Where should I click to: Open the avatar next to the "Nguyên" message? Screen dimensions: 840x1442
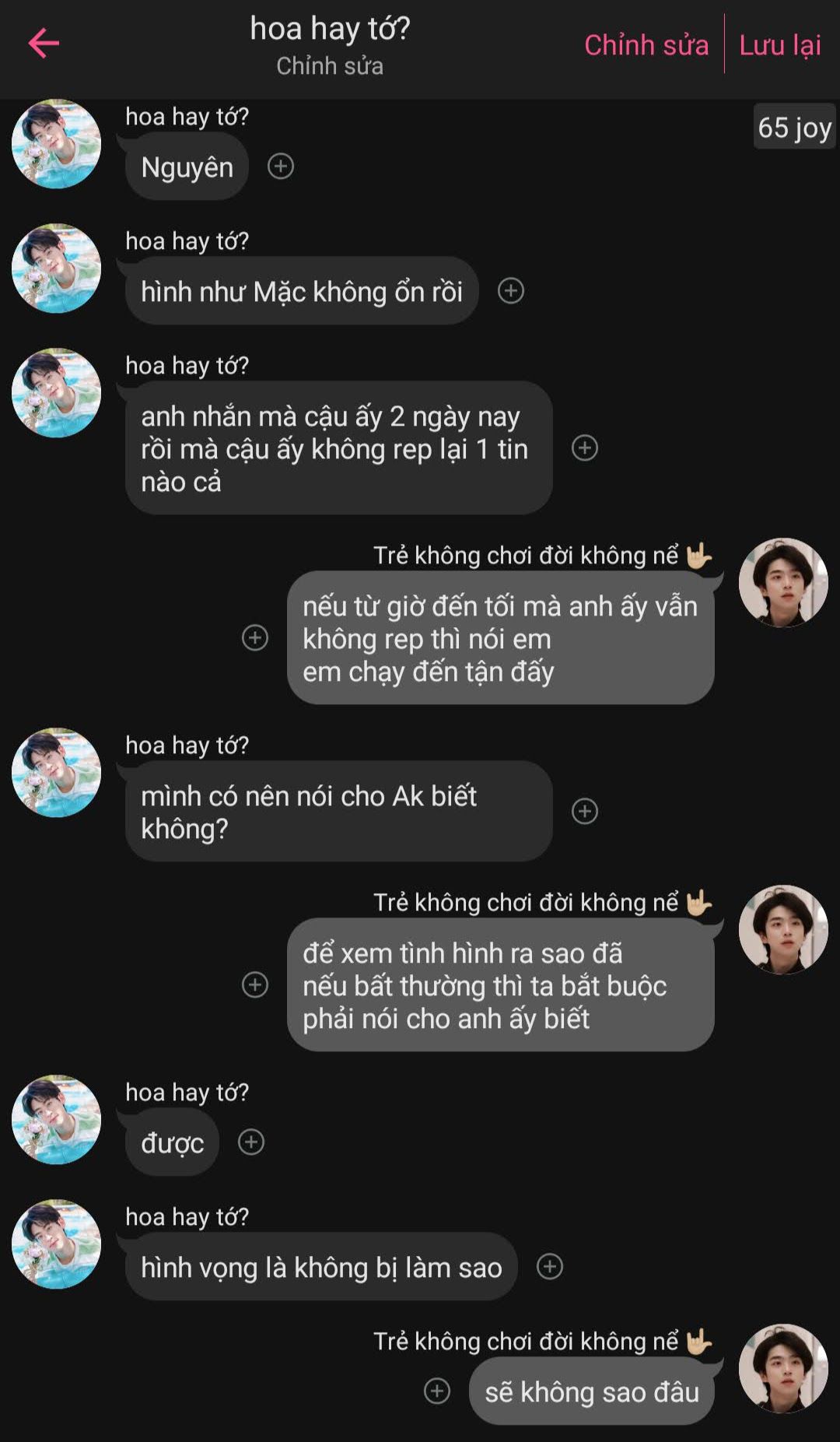click(x=56, y=144)
